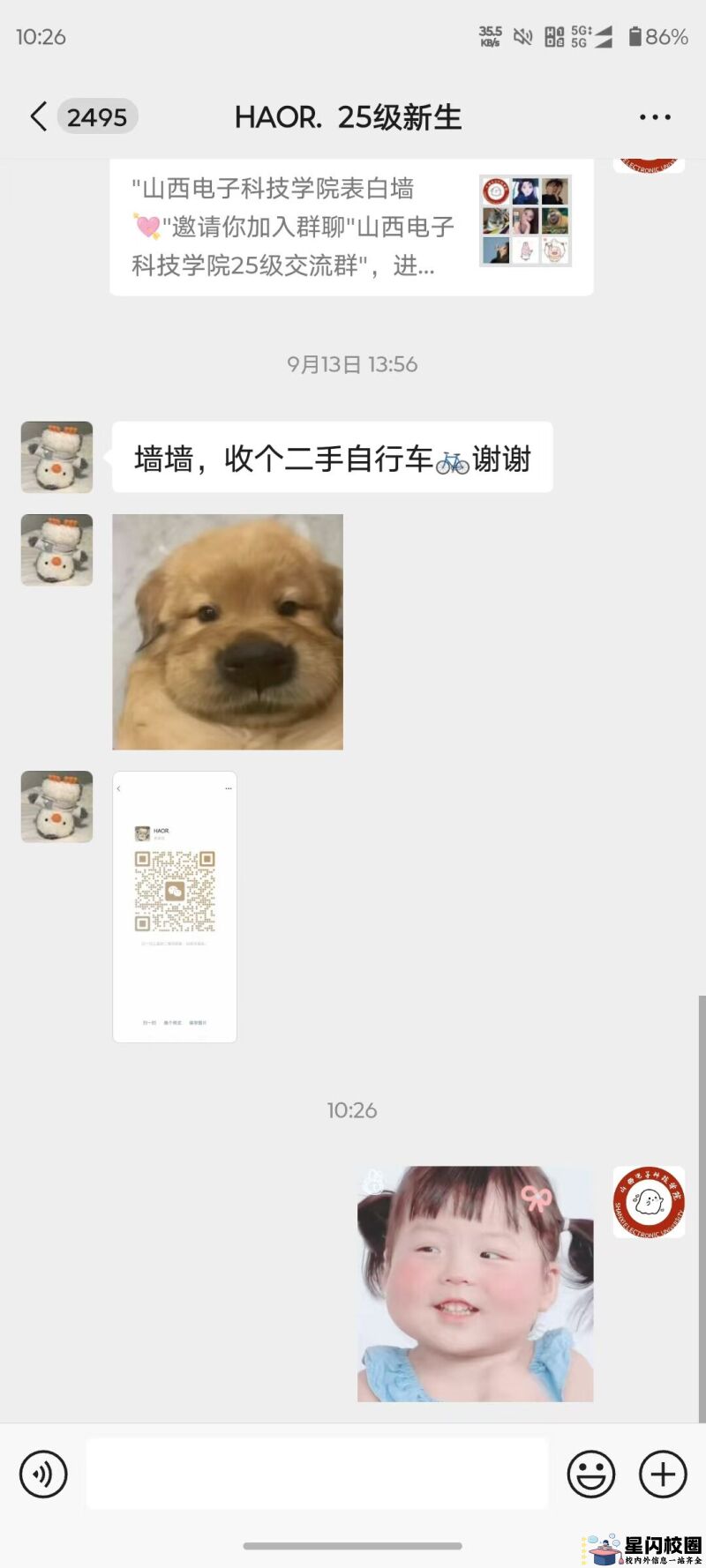706x1568 pixels.
Task: Focus the message text field
Action: pyautogui.click(x=316, y=1474)
